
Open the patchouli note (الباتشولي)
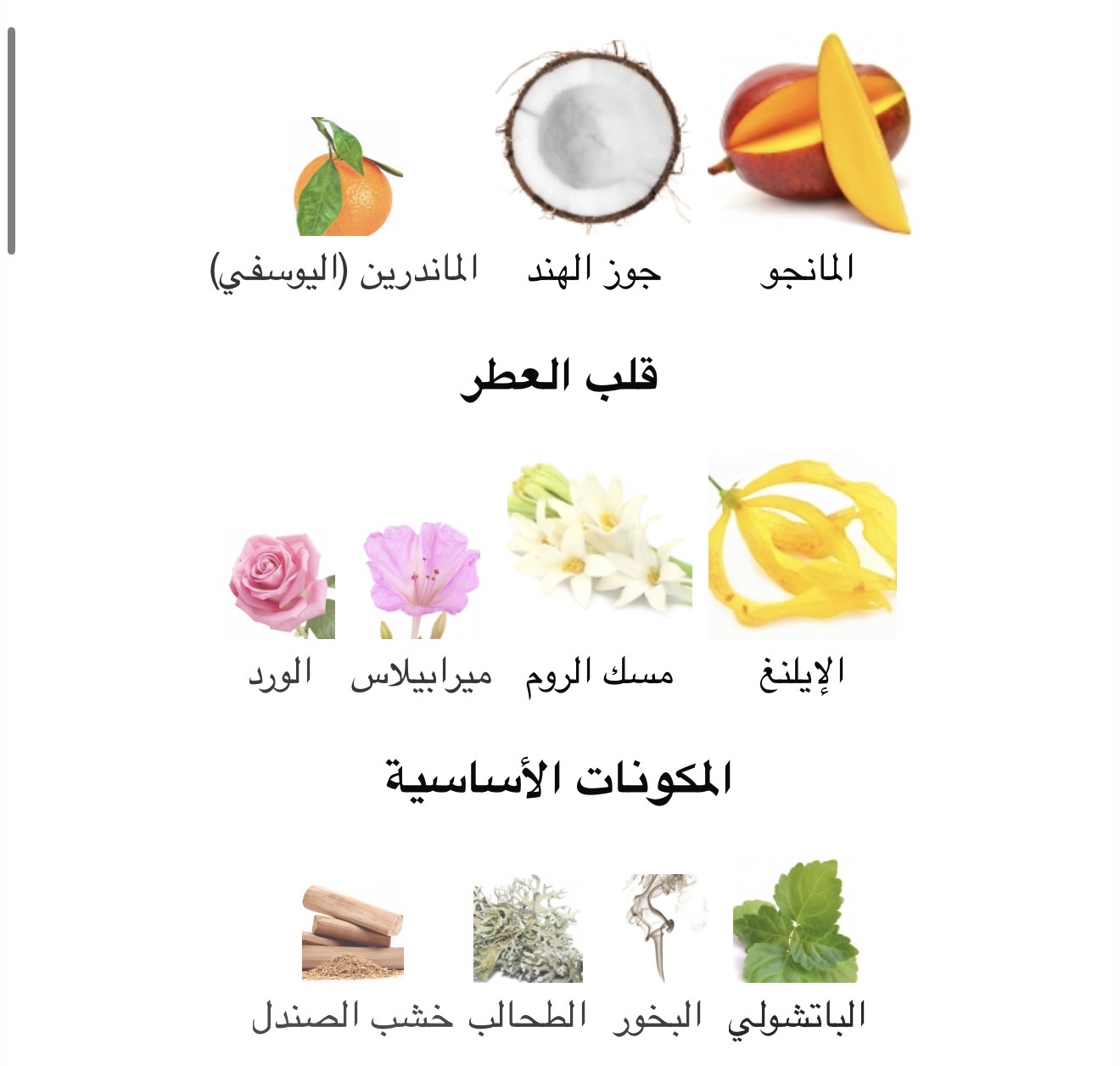pos(796,923)
